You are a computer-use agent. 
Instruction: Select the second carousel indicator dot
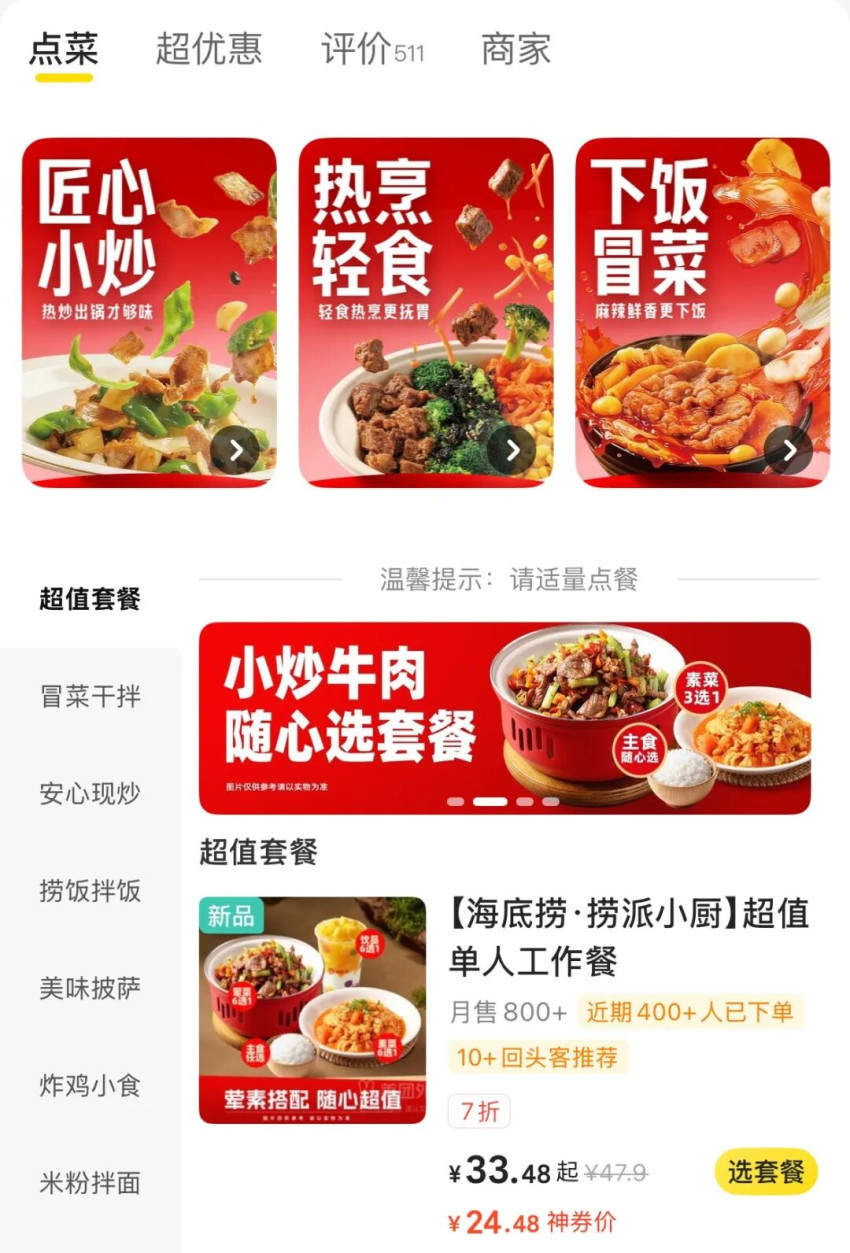click(490, 801)
